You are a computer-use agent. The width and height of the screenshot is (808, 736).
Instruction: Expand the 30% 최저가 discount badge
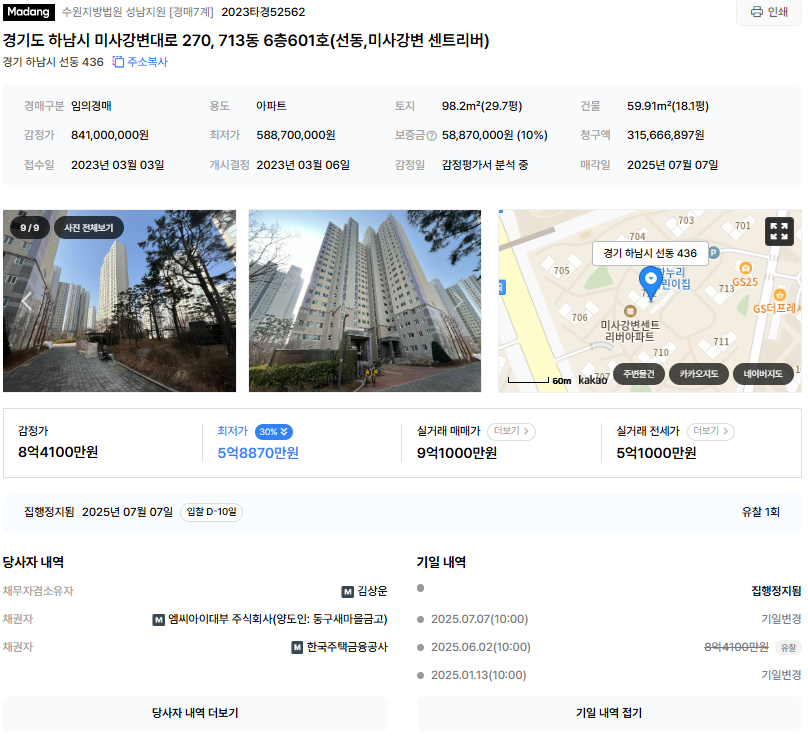273,432
